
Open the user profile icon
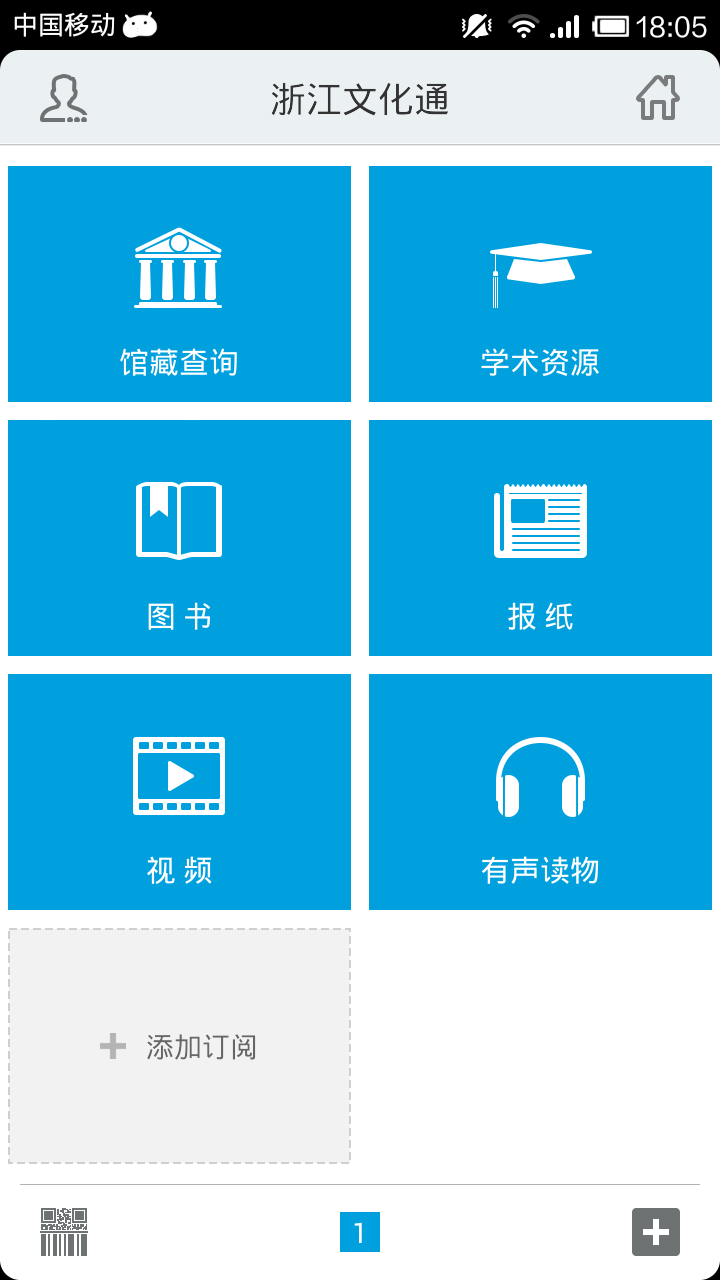[x=63, y=99]
